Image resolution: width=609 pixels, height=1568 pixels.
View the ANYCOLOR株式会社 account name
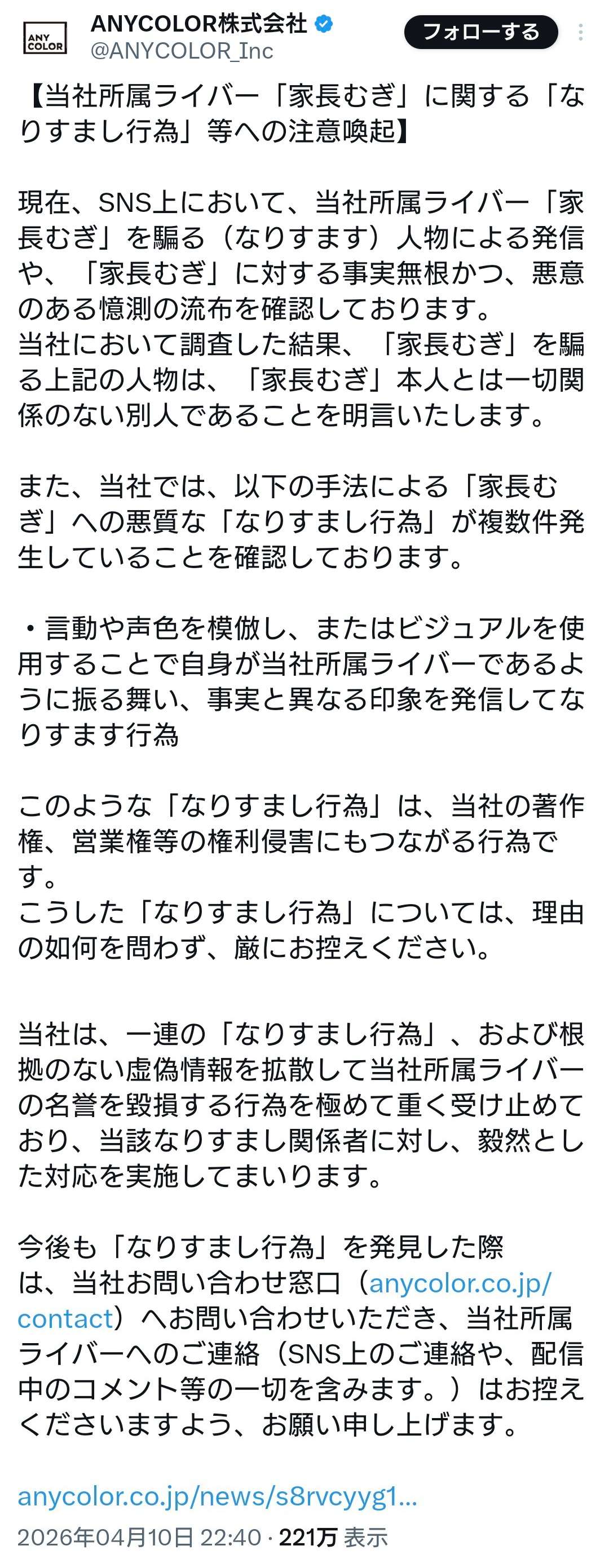coord(198,24)
